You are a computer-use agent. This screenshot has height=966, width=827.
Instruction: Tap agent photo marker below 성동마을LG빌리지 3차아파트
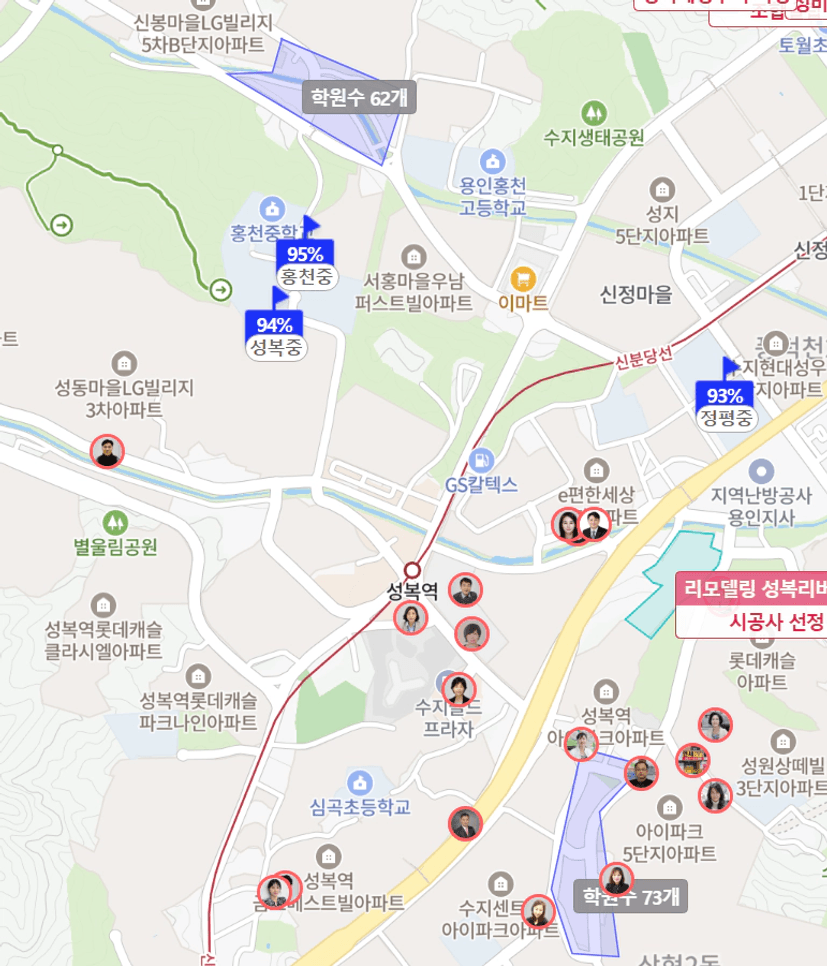click(107, 451)
